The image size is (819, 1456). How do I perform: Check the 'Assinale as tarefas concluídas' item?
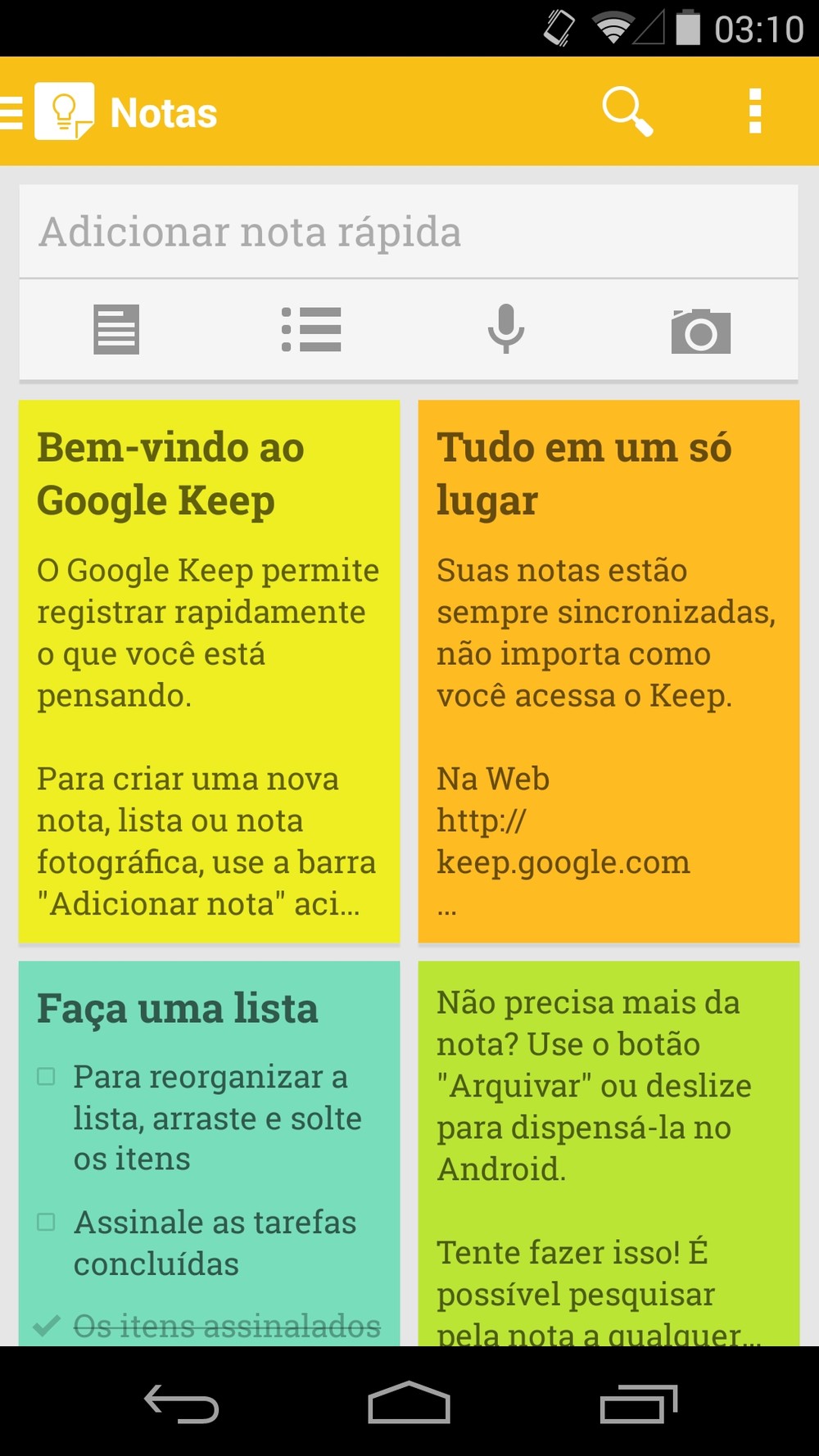pyautogui.click(x=47, y=1223)
